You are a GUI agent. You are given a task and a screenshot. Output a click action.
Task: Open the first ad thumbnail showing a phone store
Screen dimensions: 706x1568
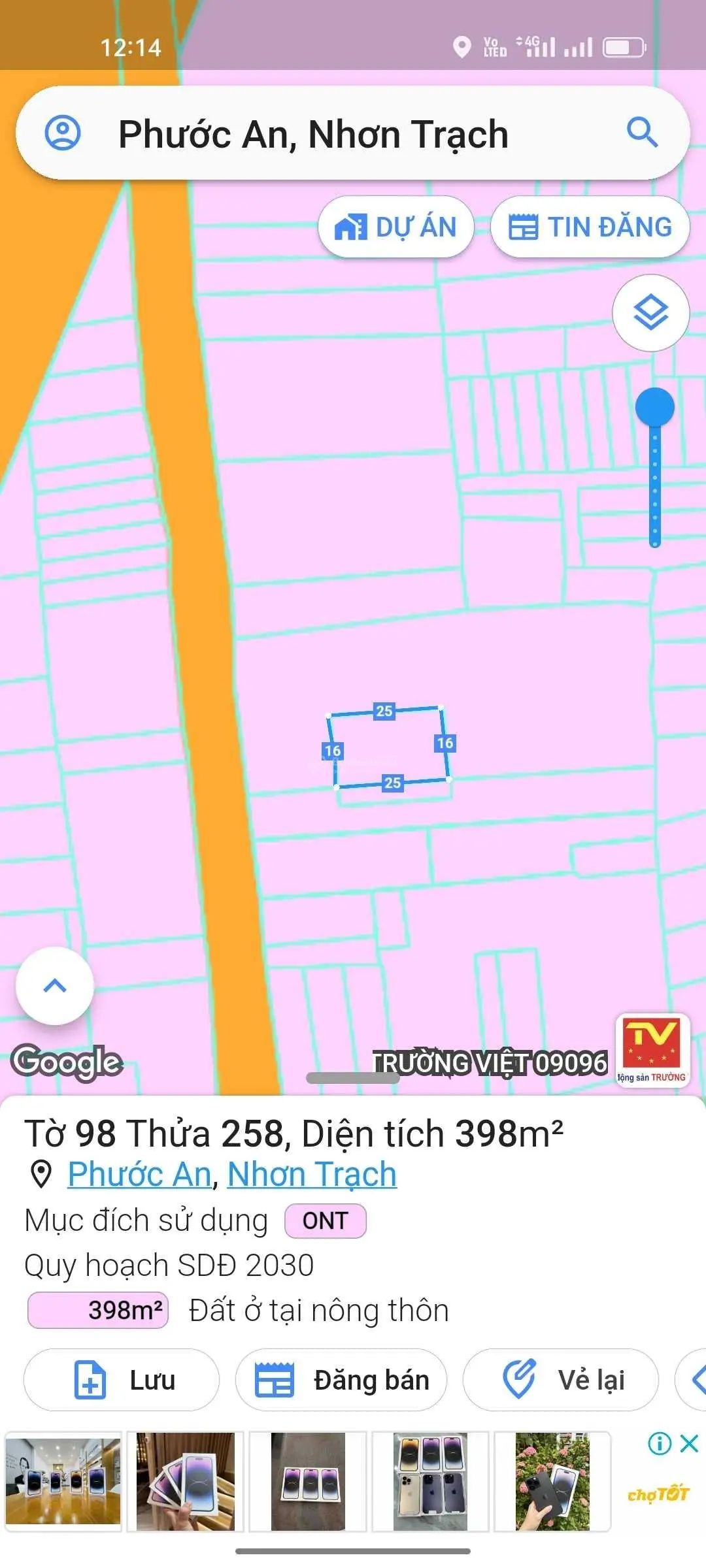pos(63,1480)
